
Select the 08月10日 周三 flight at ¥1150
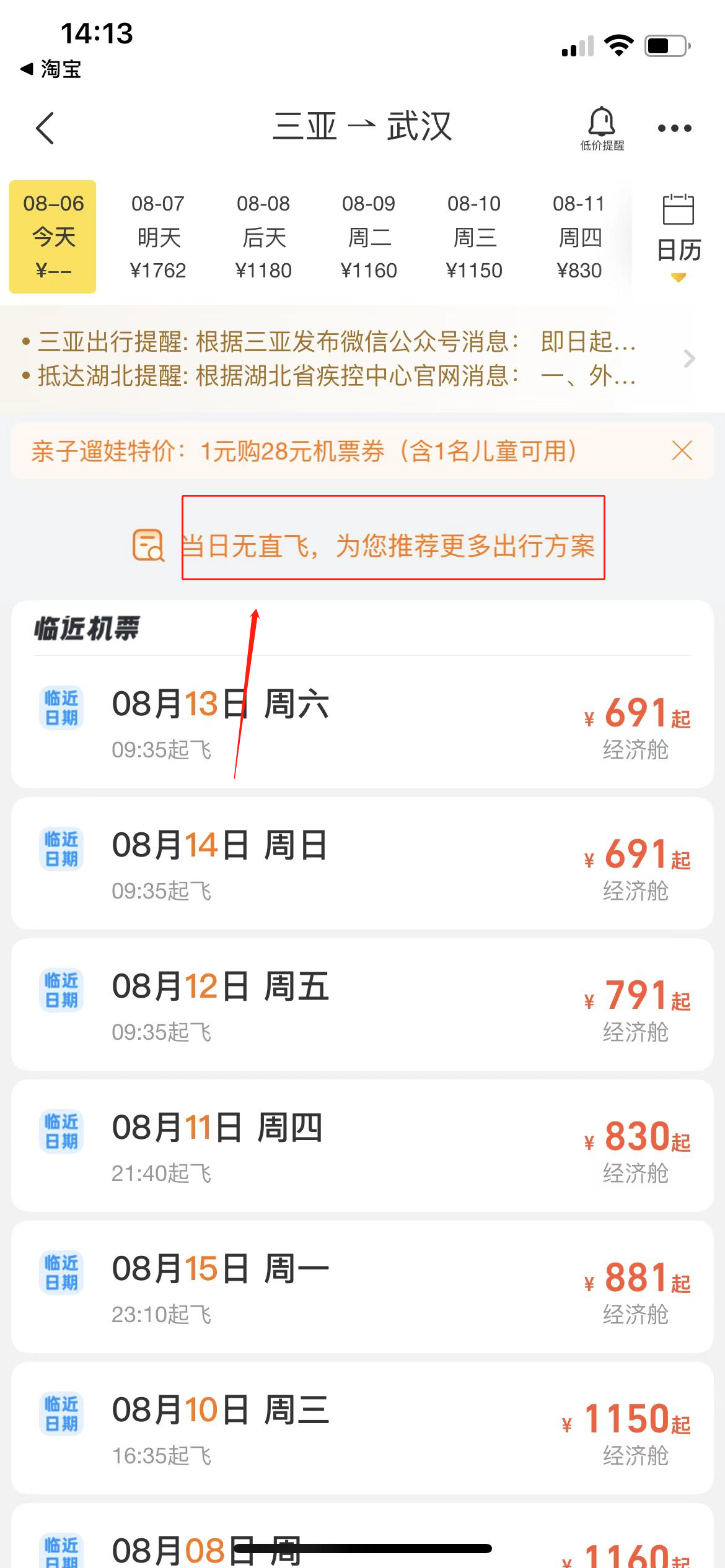[x=362, y=1428]
